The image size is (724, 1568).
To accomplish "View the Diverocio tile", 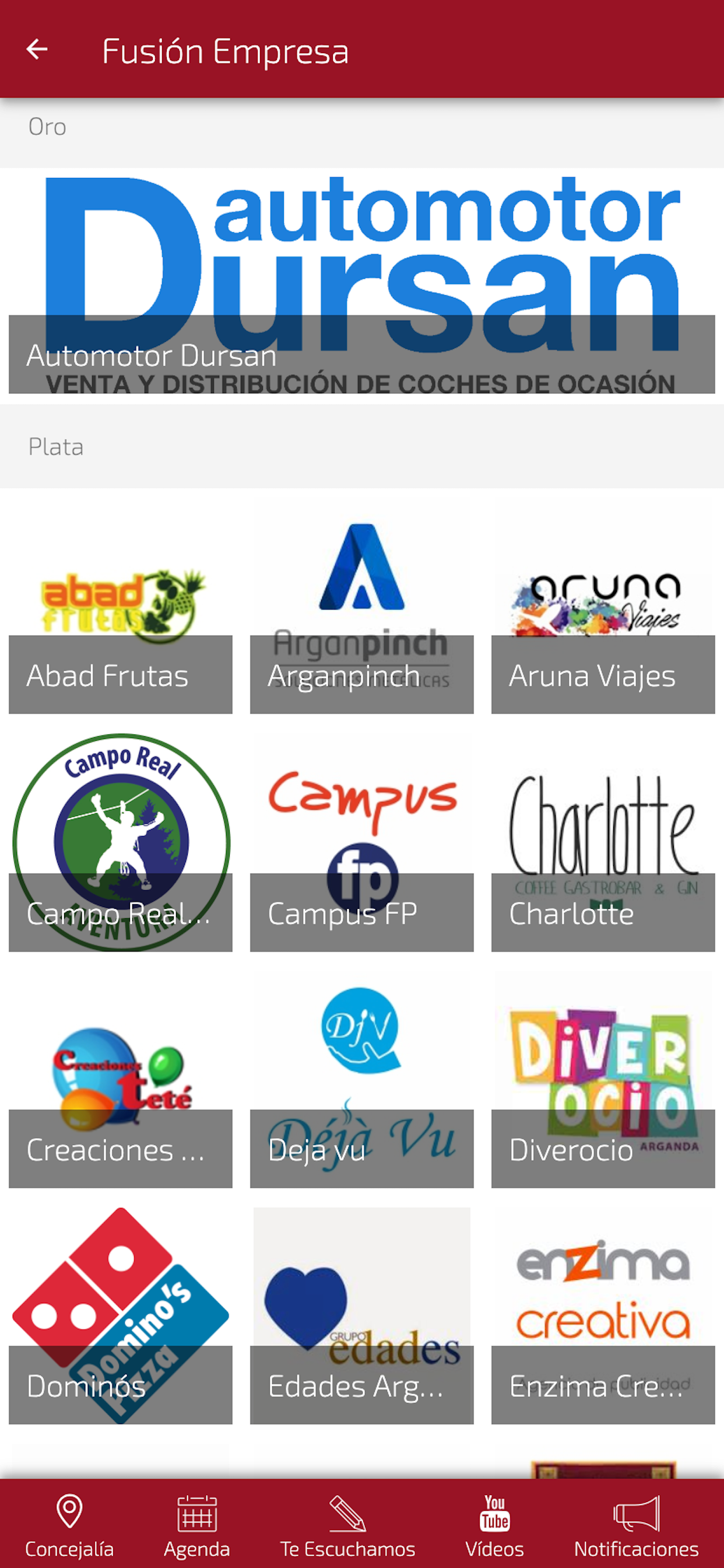I will coord(603,1079).
